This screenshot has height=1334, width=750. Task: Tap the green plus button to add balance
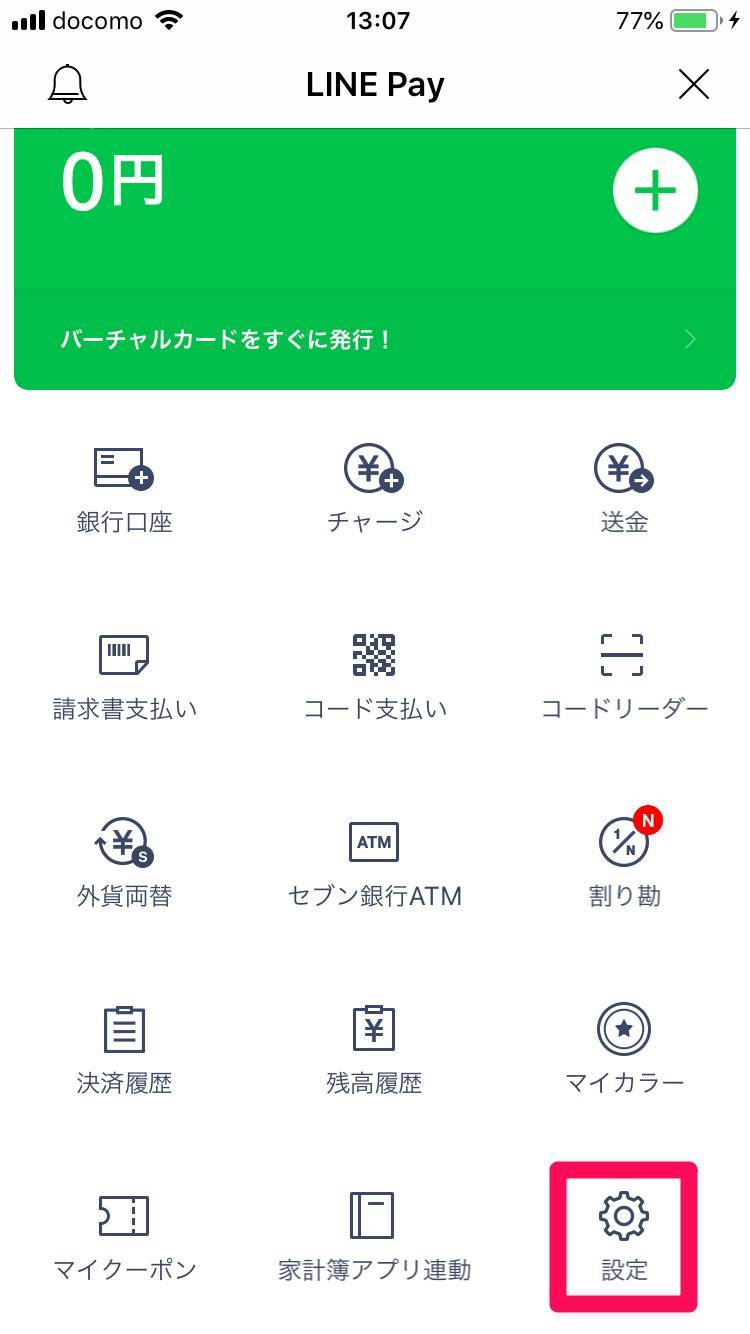click(x=655, y=191)
